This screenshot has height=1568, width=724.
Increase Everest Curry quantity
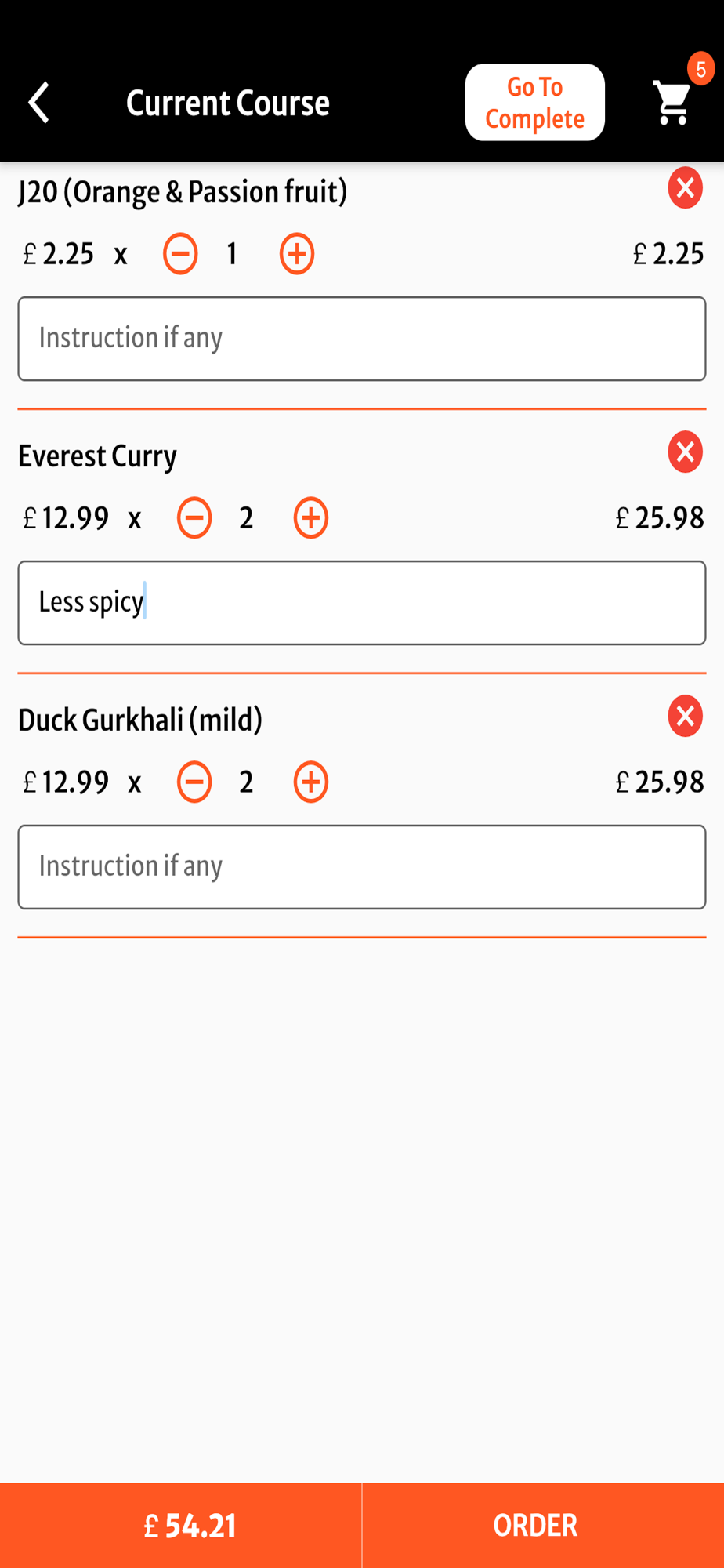[311, 518]
